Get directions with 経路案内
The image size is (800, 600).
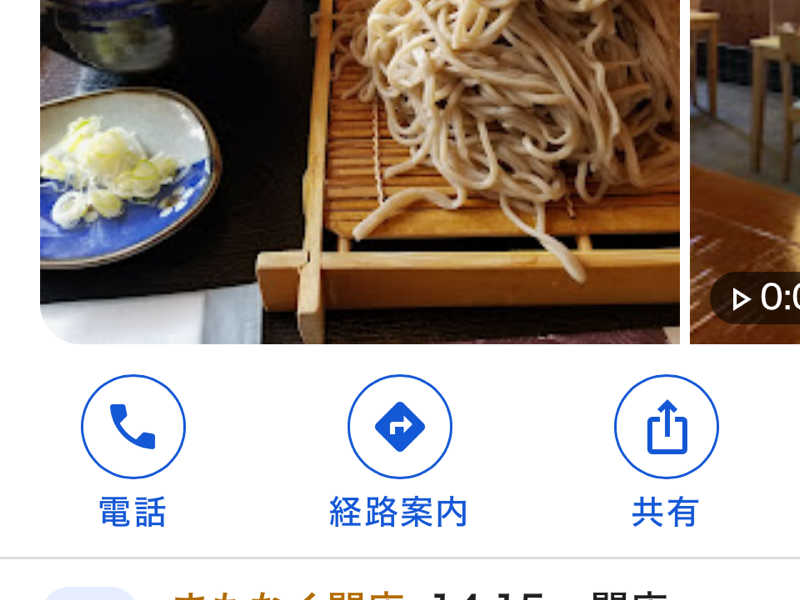399,427
